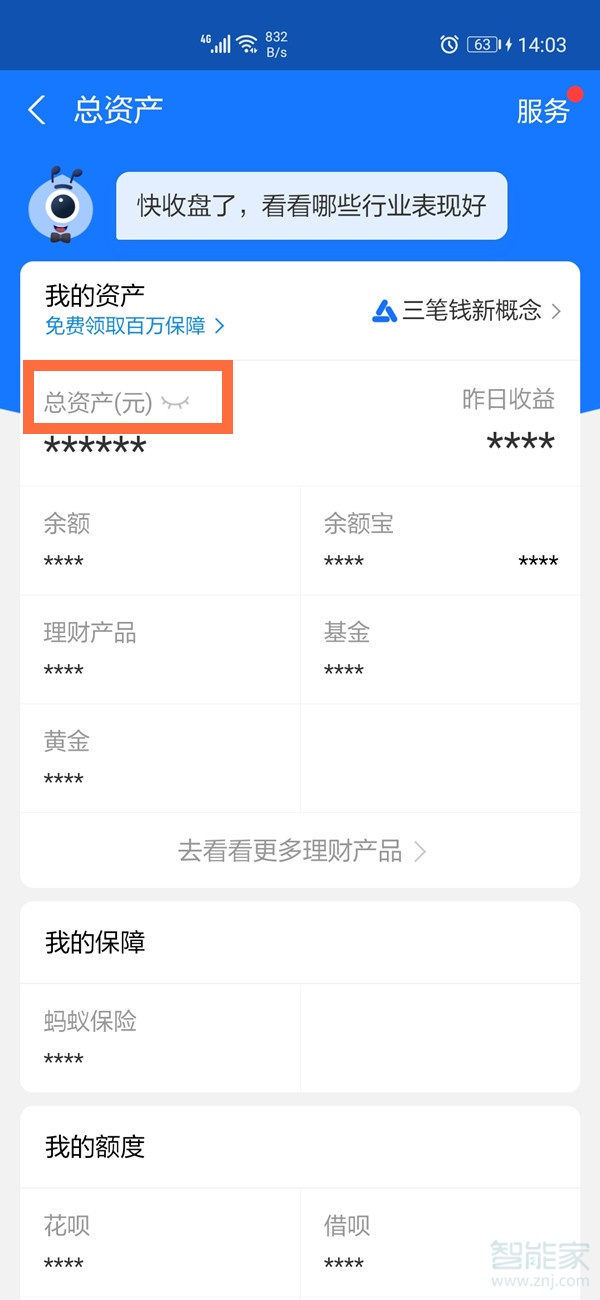Viewport: 600px width, 1300px height.
Task: Open 余额 details
Action: click(160, 541)
